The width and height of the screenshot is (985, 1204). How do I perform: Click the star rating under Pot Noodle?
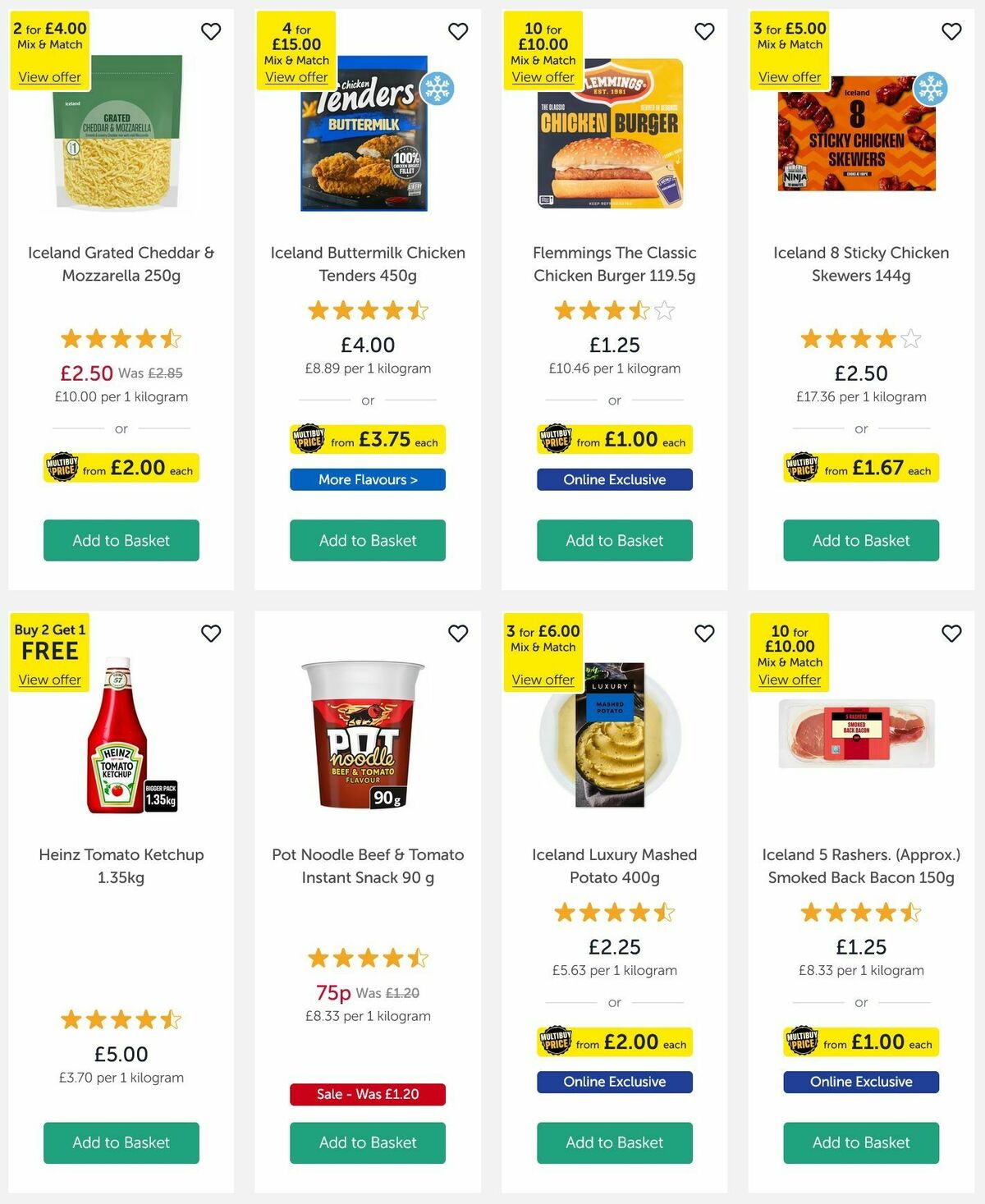click(367, 957)
